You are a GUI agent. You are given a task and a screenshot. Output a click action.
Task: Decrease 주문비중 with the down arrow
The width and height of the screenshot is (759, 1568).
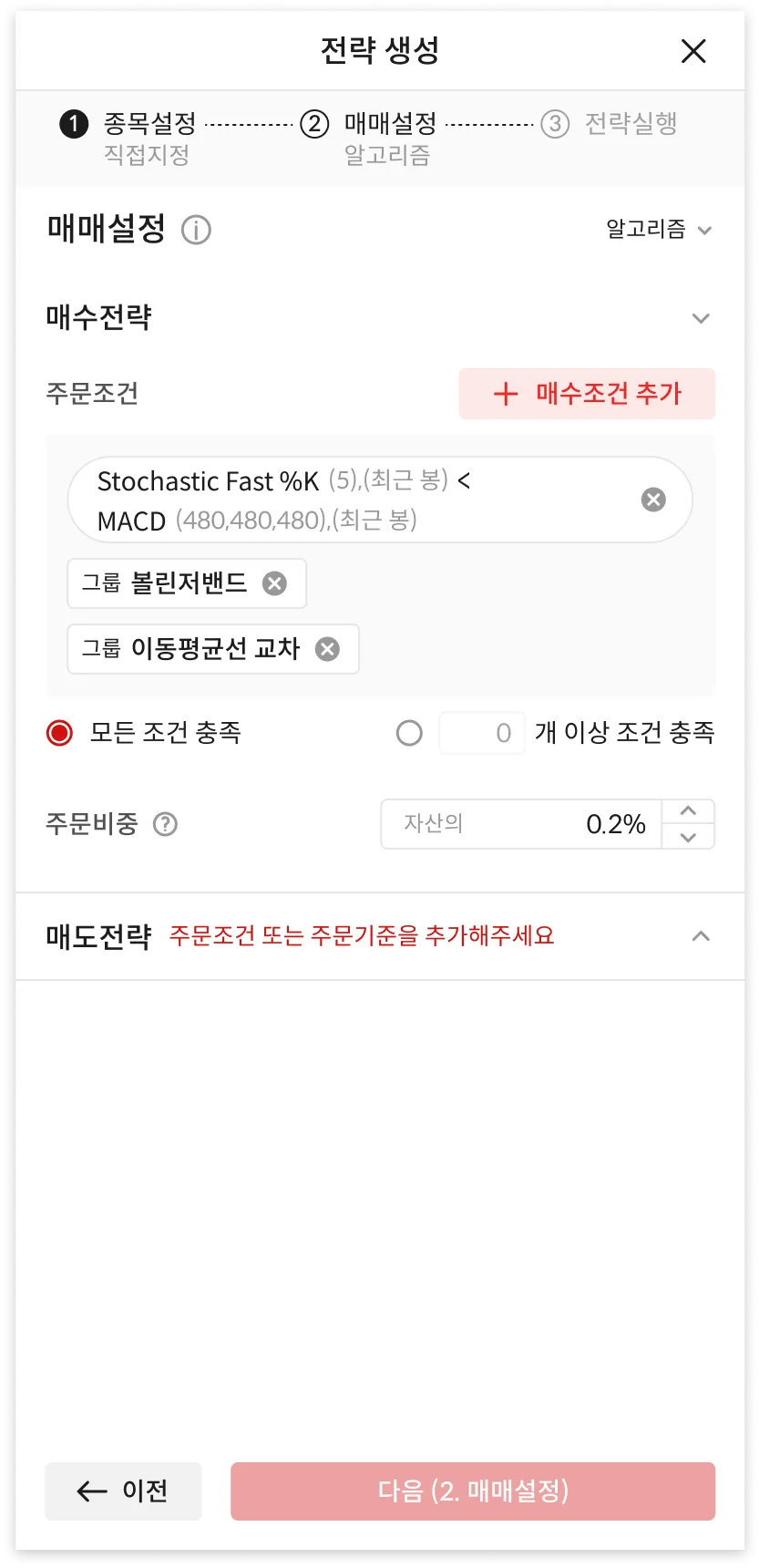689,837
